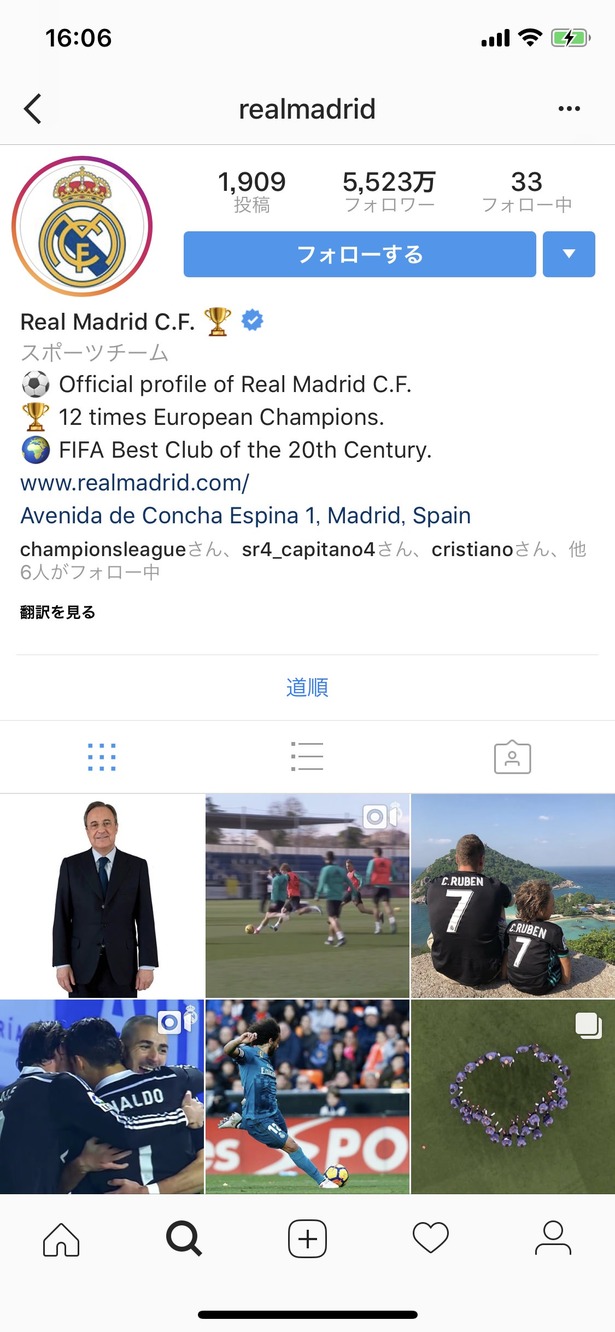The width and height of the screenshot is (615, 1332).
Task: Go back with the top-left arrow
Action: click(33, 109)
